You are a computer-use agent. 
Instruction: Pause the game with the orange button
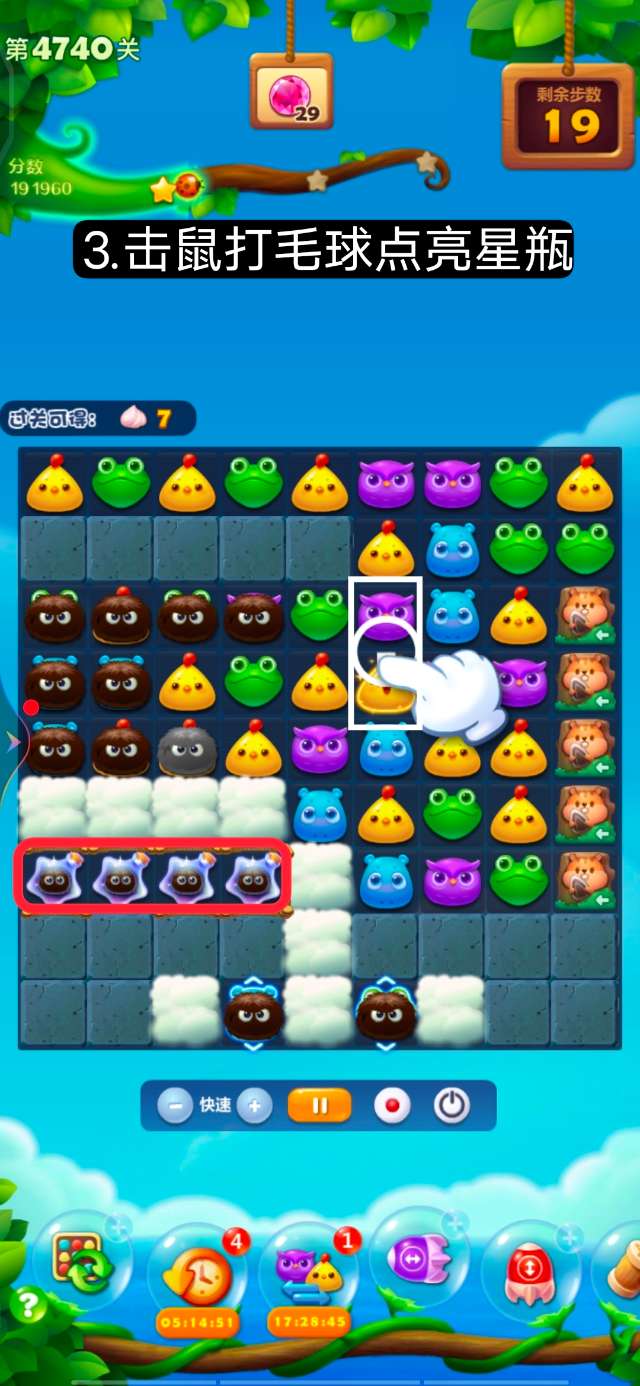coord(320,1106)
